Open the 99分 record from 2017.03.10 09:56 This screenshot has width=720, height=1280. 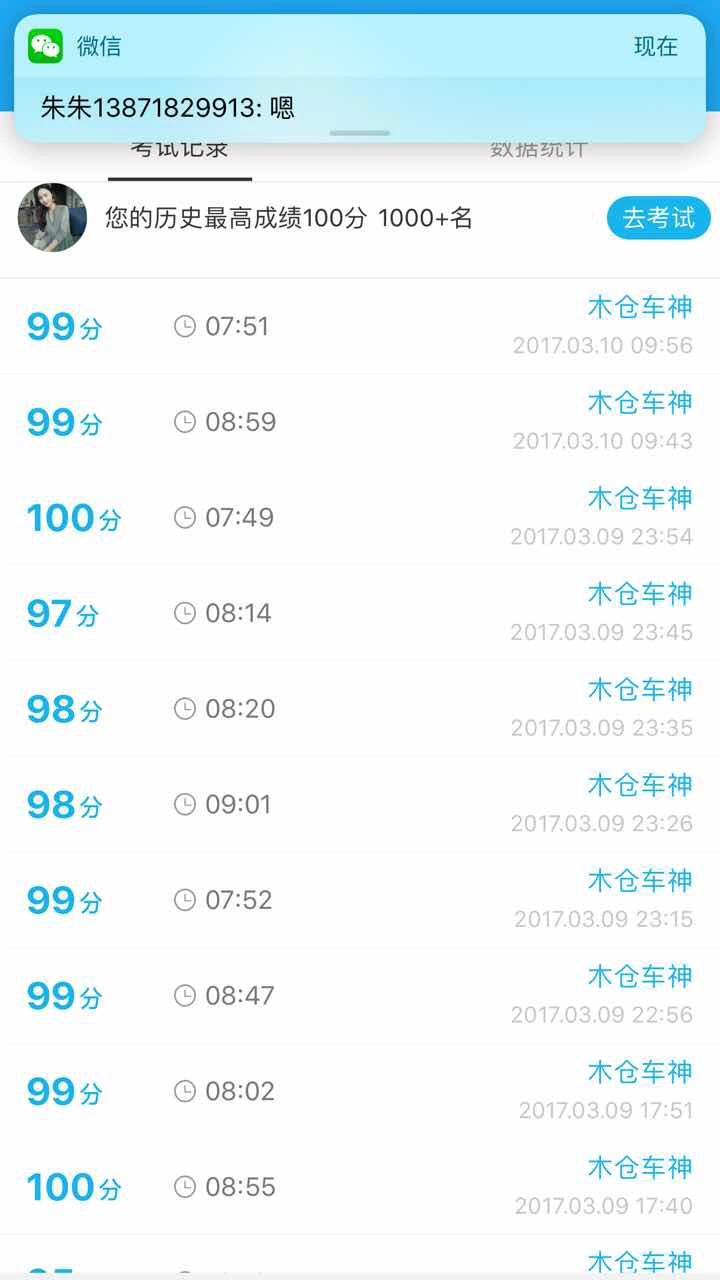[x=360, y=326]
